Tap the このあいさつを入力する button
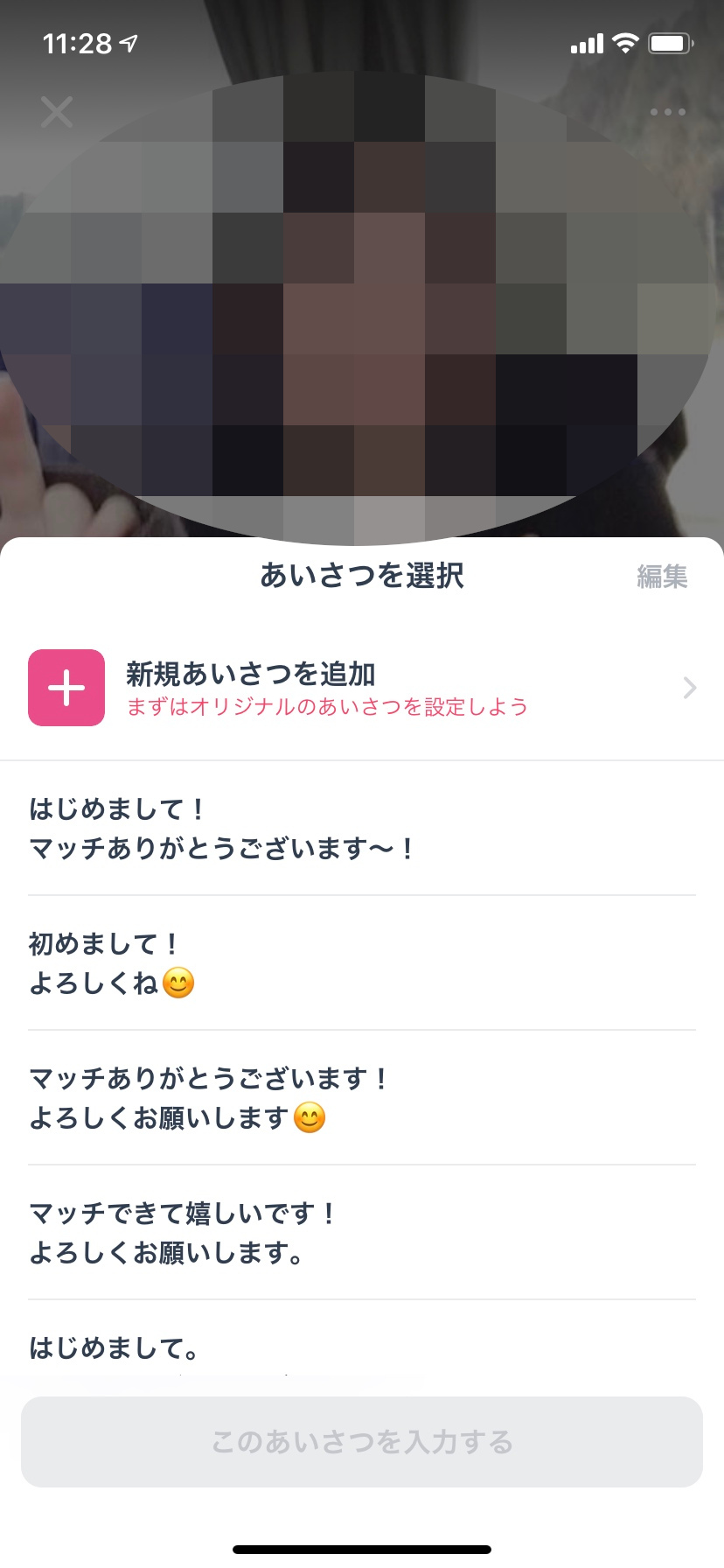Image resolution: width=724 pixels, height=1568 pixels. 362,1442
